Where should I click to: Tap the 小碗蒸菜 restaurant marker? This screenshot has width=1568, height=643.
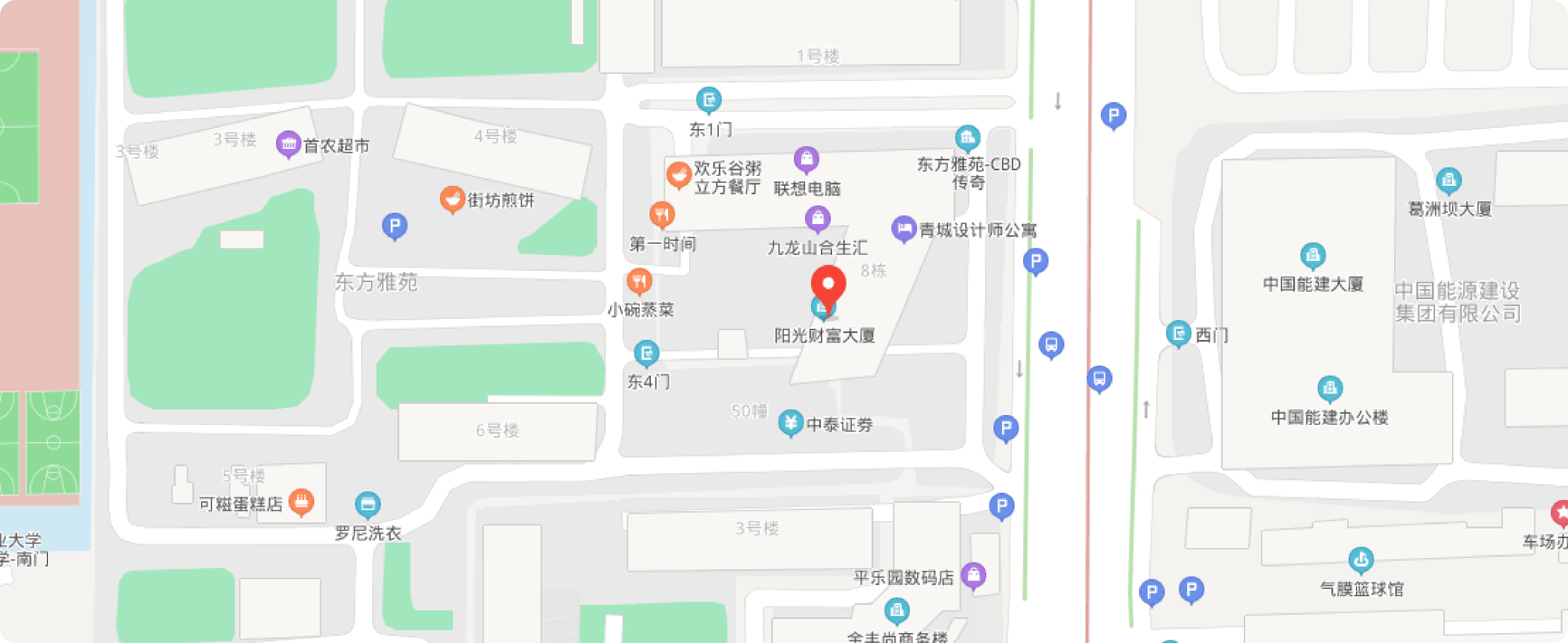639,281
